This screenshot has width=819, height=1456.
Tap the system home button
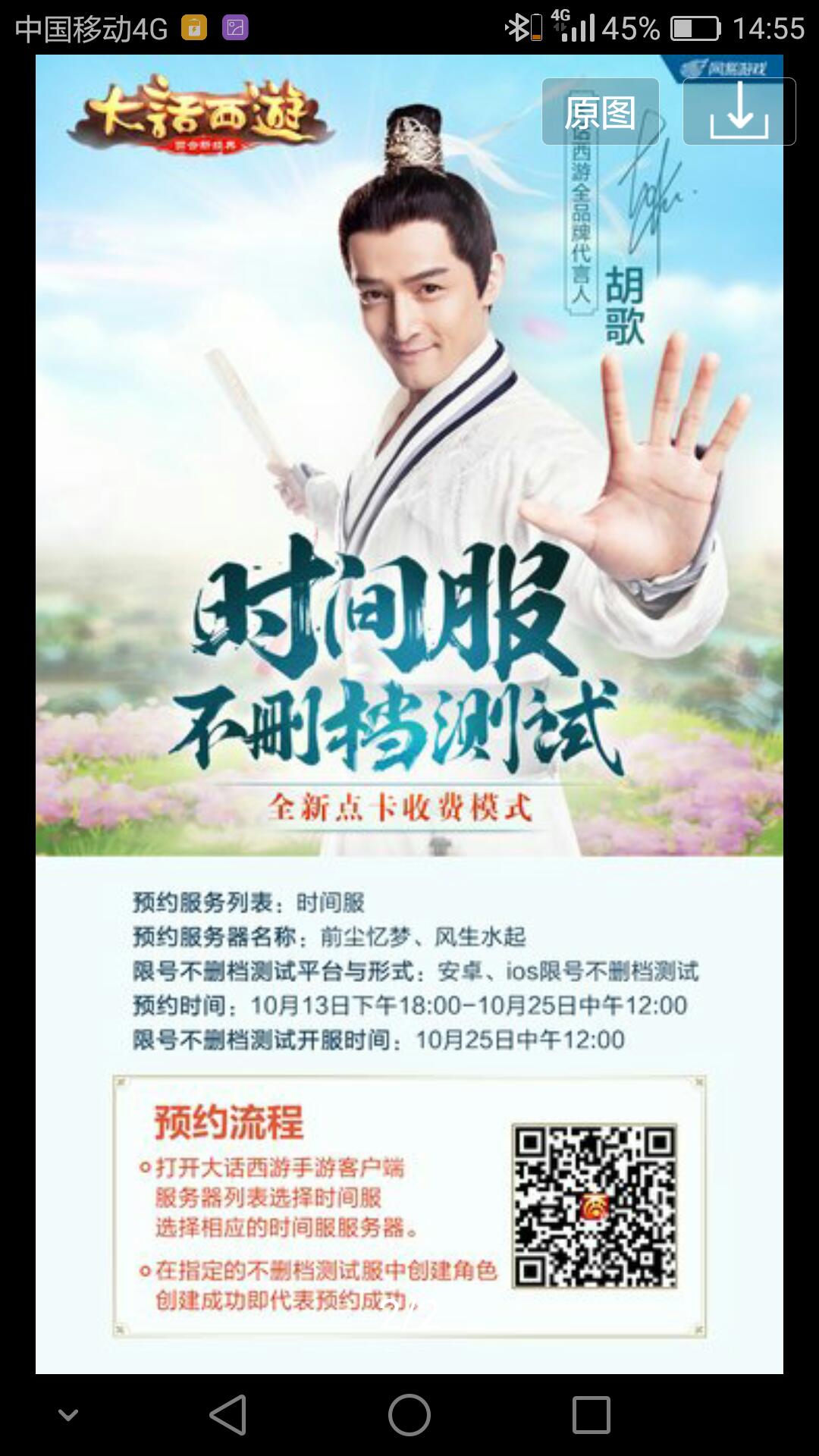coord(409,1415)
